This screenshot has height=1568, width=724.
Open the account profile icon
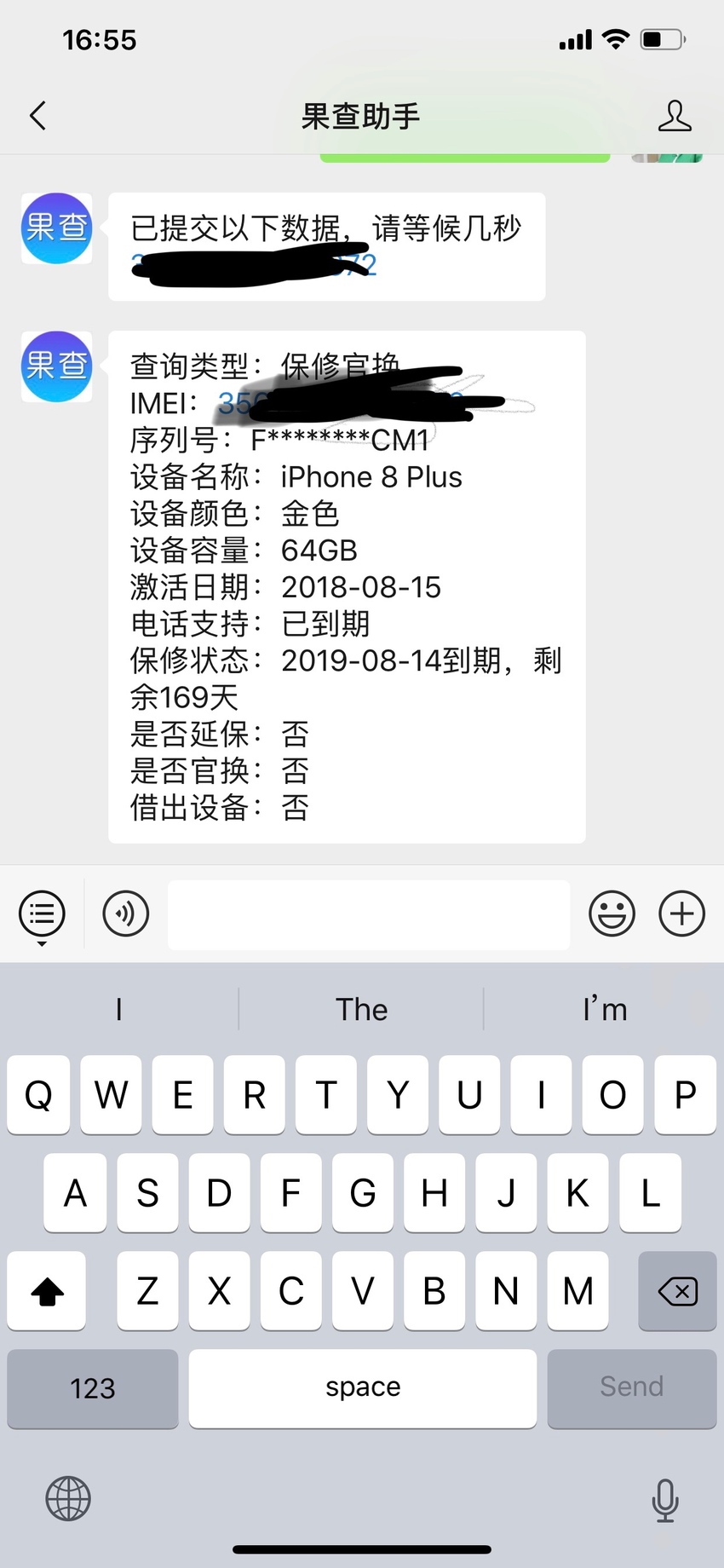(675, 116)
